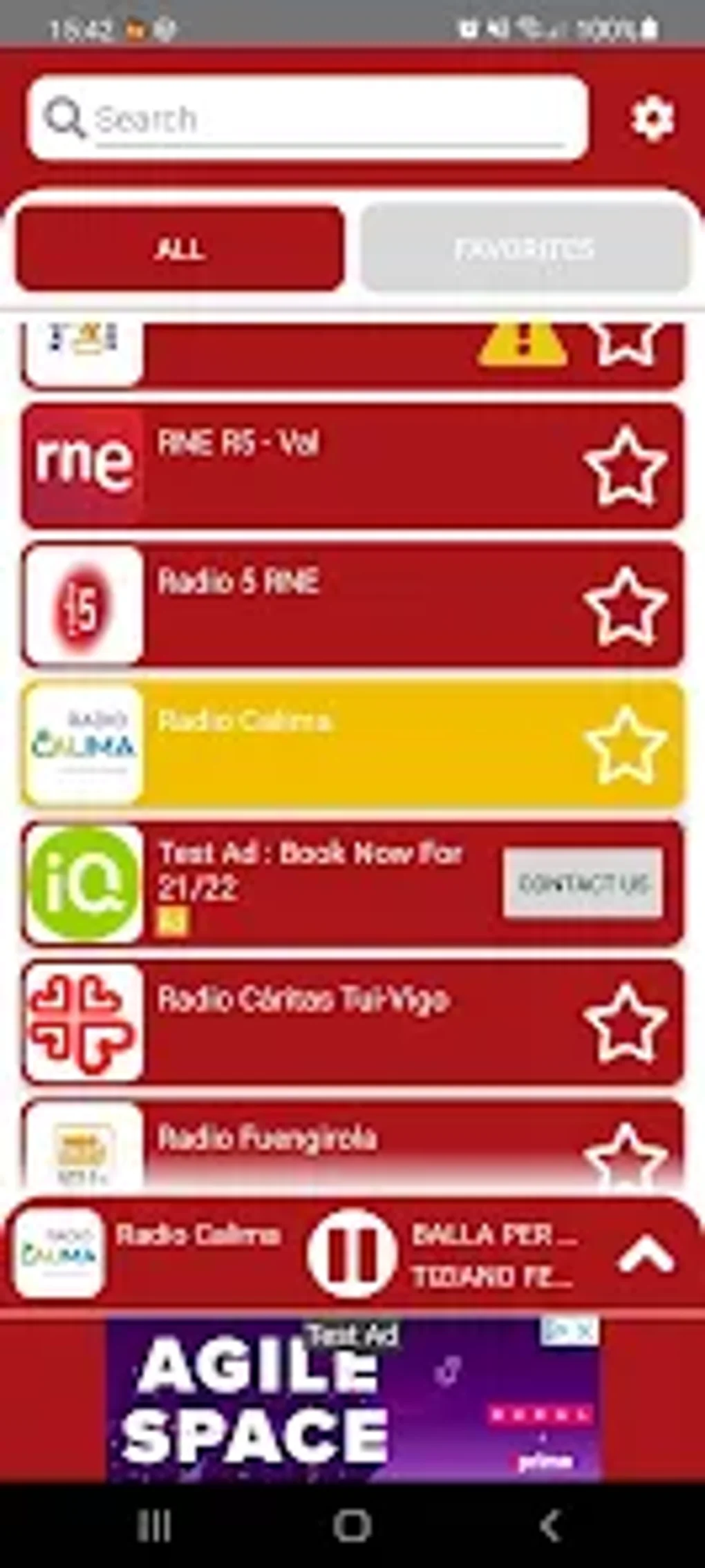The image size is (705, 1568).
Task: Tap the Contact Us ad button
Action: click(583, 883)
